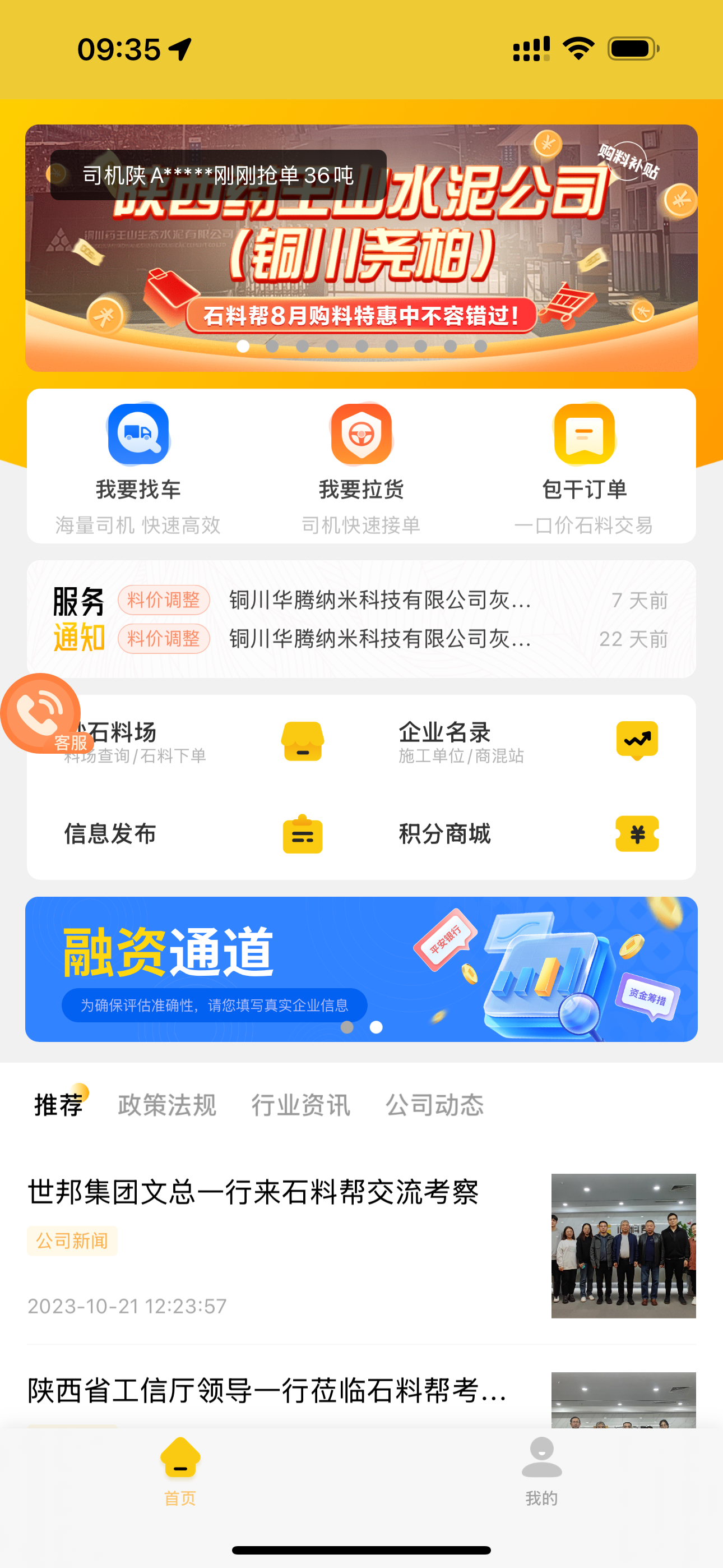723x1568 pixels.
Task: Select the 我要拉货 option
Action: tap(361, 465)
